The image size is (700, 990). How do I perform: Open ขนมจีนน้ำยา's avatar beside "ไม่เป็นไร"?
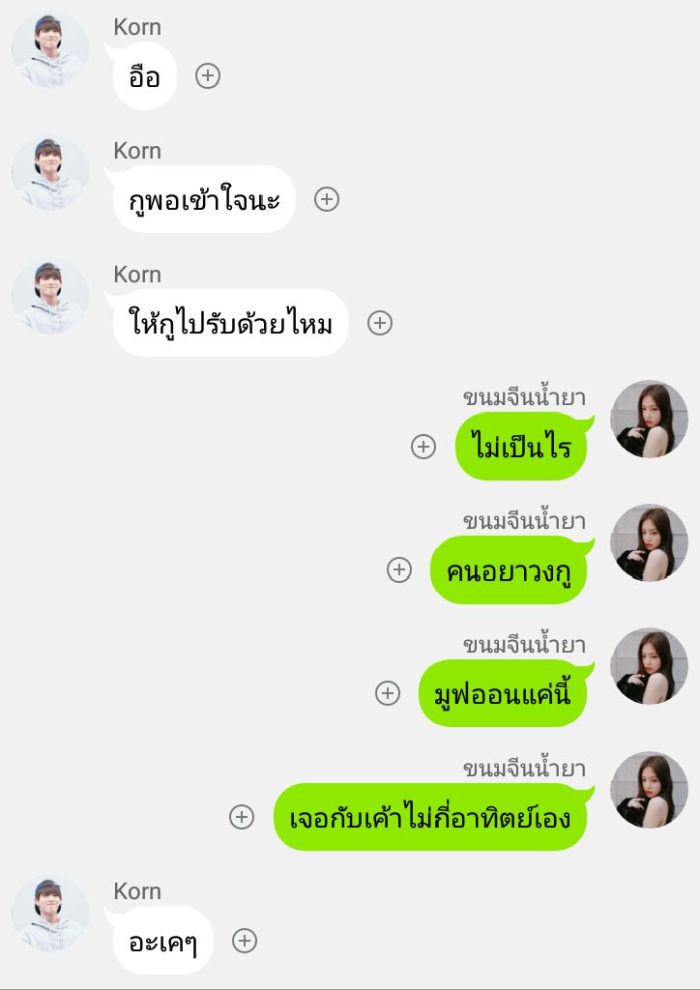[649, 419]
